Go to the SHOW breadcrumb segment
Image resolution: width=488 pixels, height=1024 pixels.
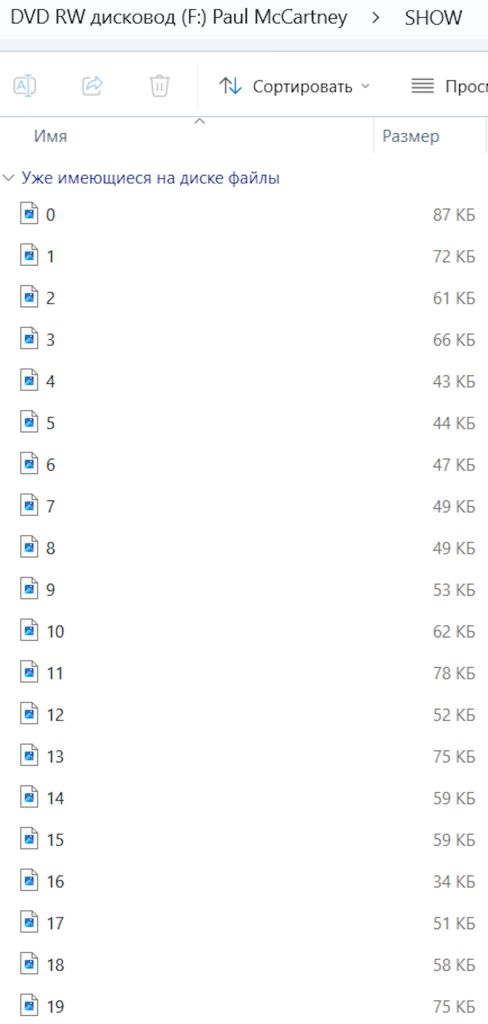pos(433,18)
